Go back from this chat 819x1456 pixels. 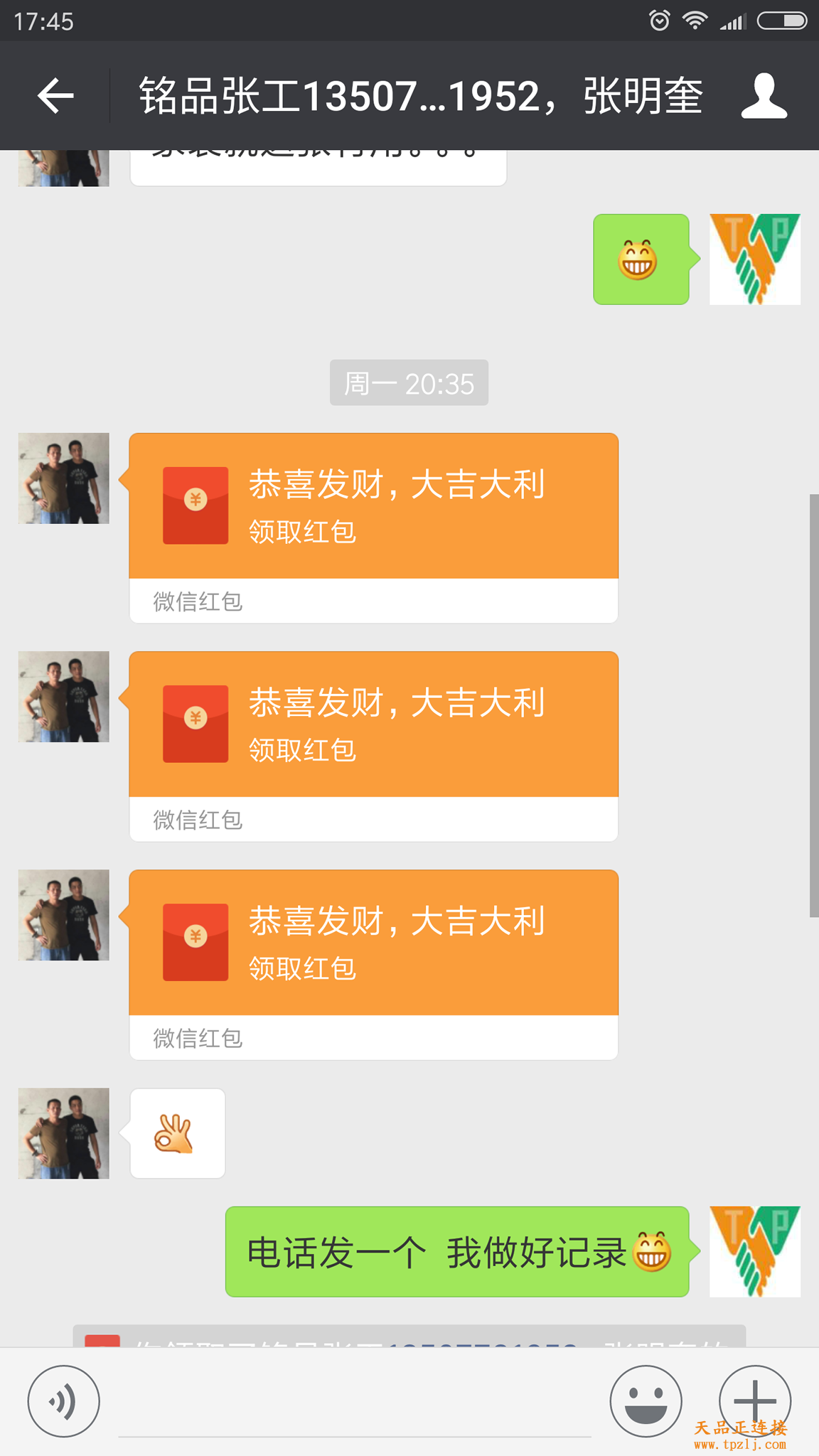(55, 95)
